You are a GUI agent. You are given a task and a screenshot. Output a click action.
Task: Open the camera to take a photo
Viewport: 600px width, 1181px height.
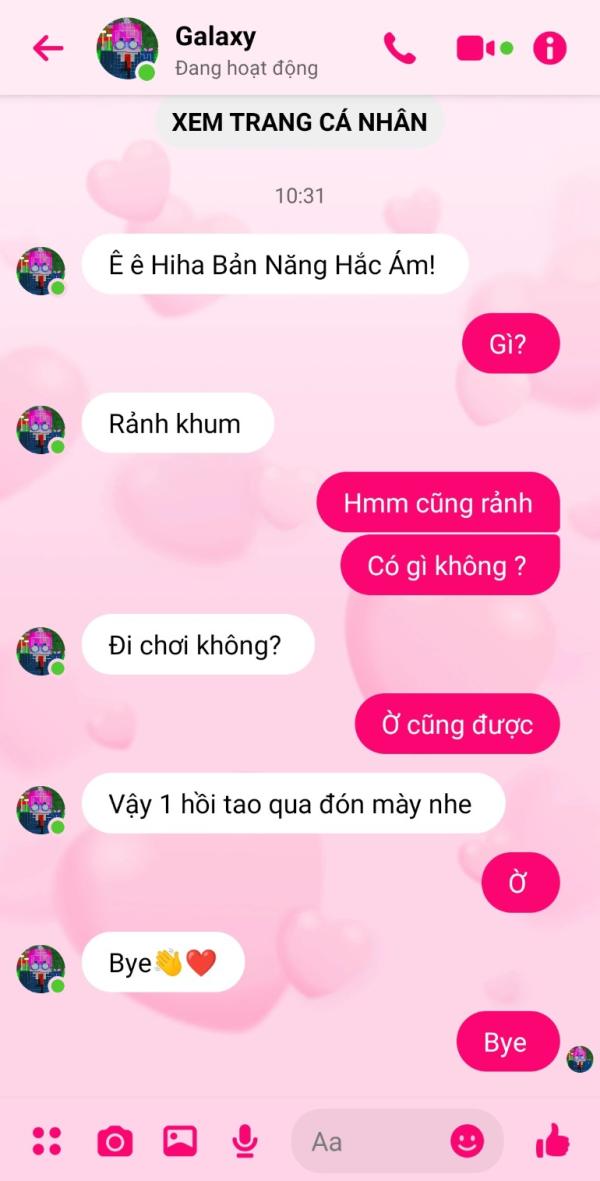[x=114, y=1141]
